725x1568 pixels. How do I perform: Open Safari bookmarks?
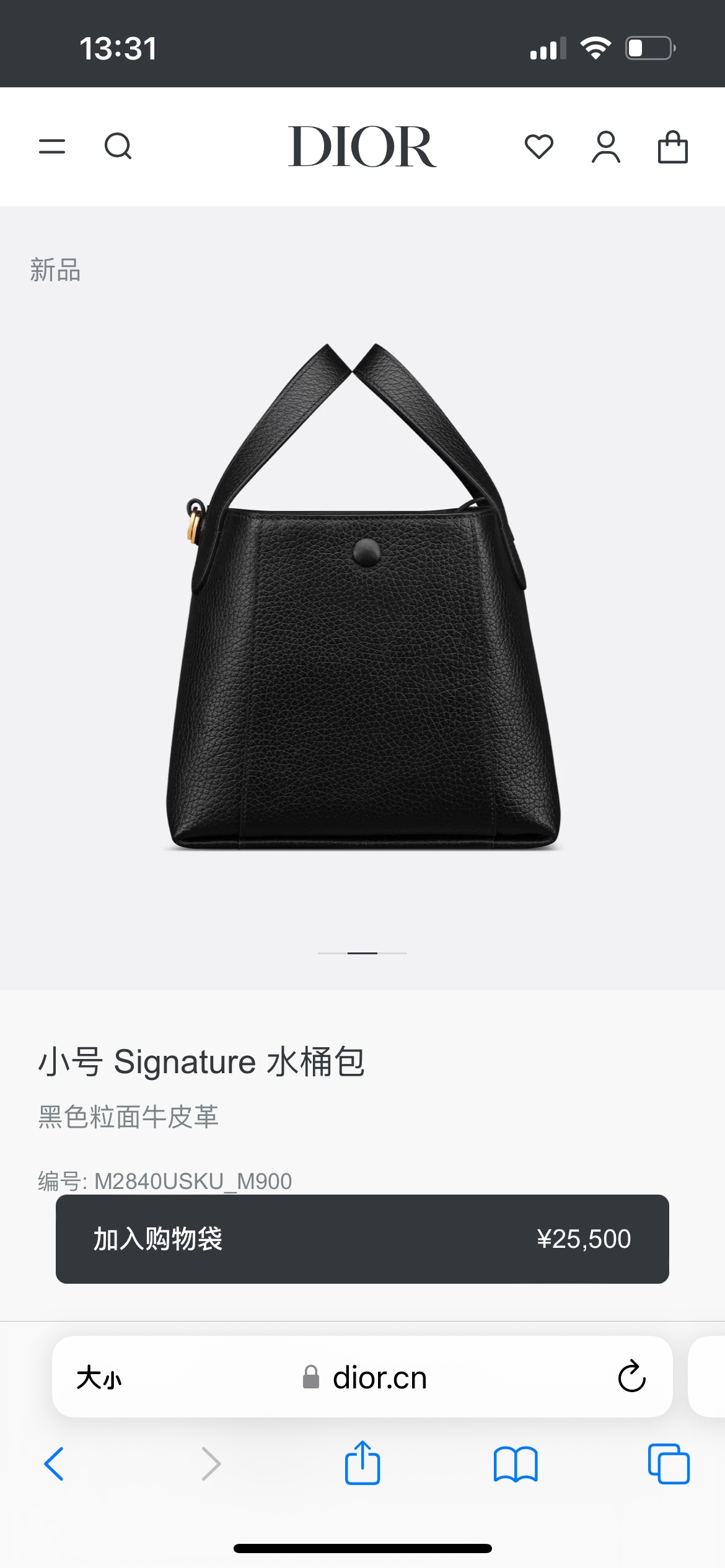click(516, 1464)
